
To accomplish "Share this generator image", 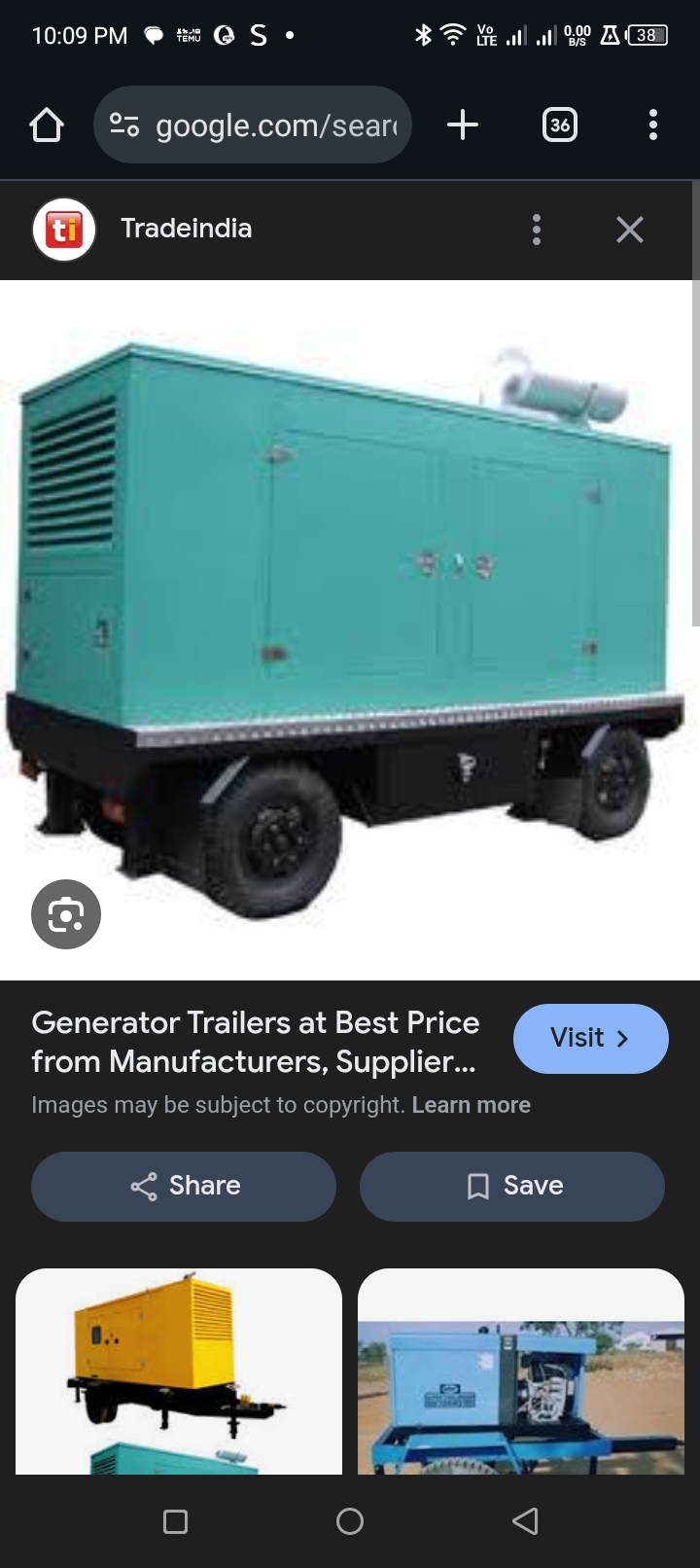I will [184, 1186].
